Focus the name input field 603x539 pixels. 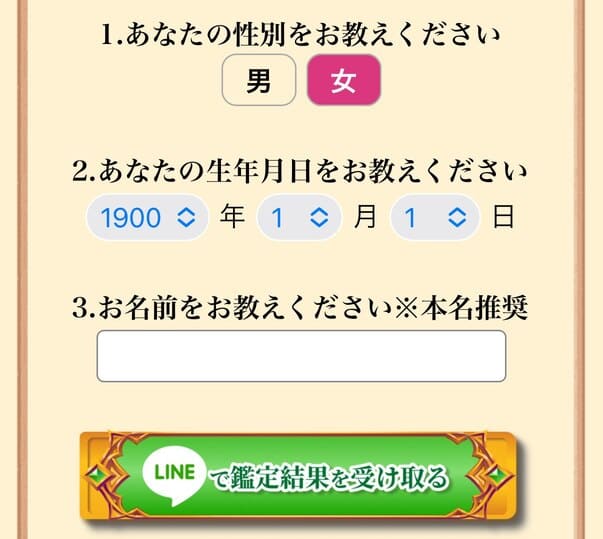tap(301, 356)
